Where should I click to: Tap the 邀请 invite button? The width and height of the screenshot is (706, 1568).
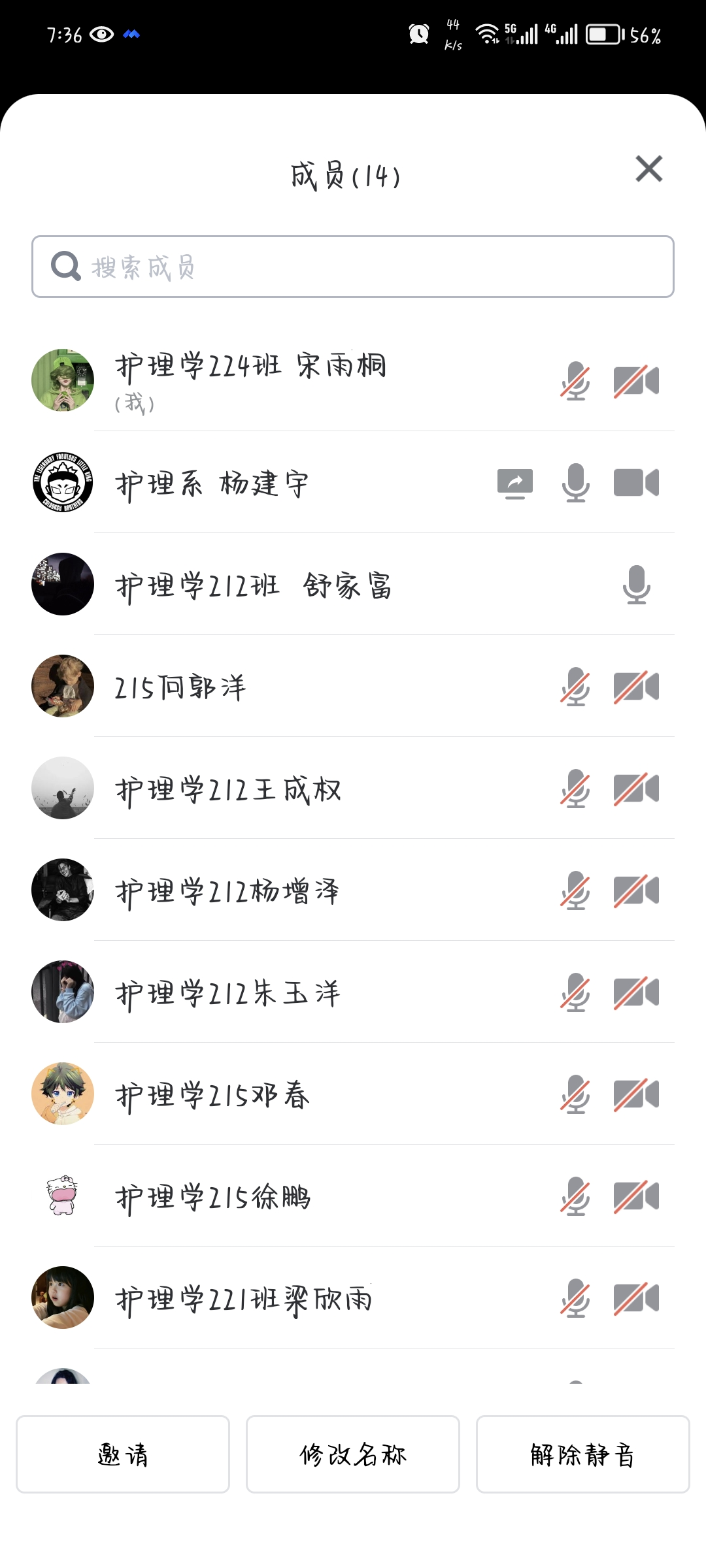click(x=123, y=1454)
